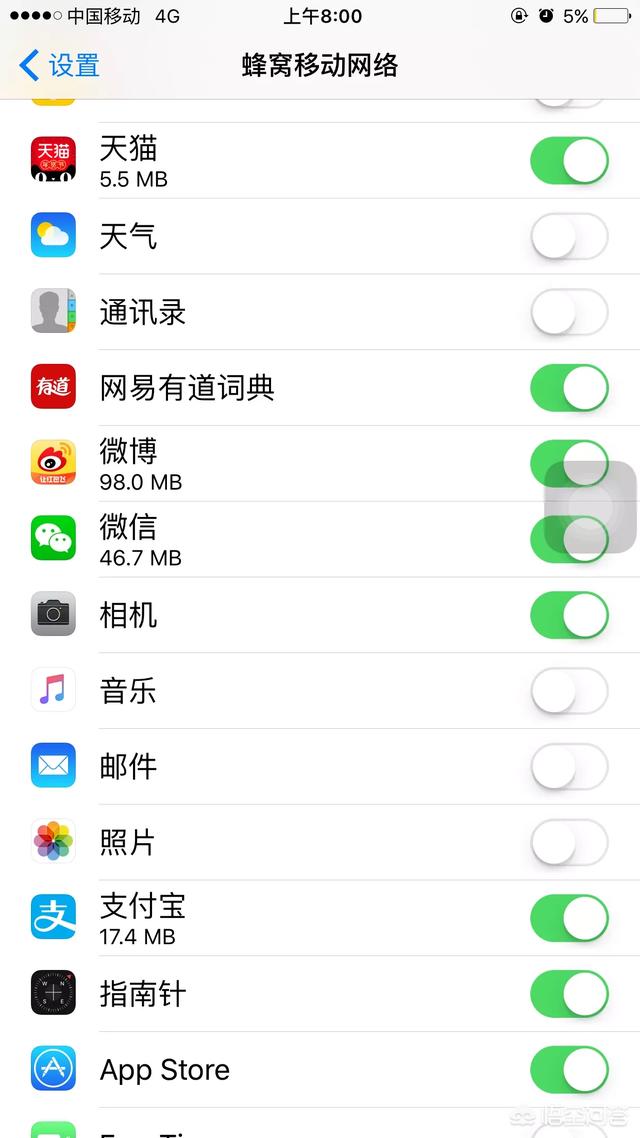The height and width of the screenshot is (1138, 640).
Task: Enable 照片 cellular data
Action: [569, 843]
